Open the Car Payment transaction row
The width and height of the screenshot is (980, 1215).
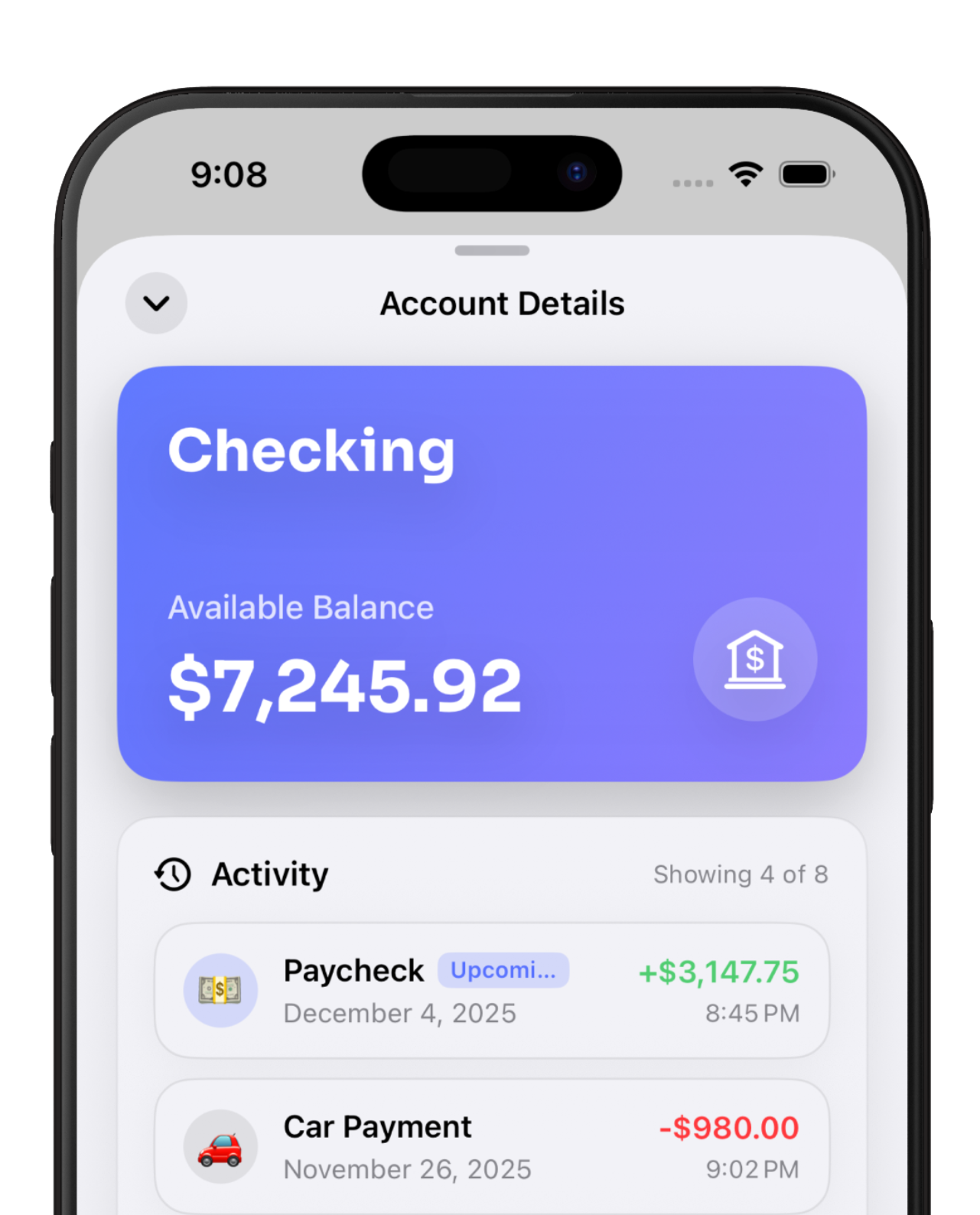(491, 1146)
